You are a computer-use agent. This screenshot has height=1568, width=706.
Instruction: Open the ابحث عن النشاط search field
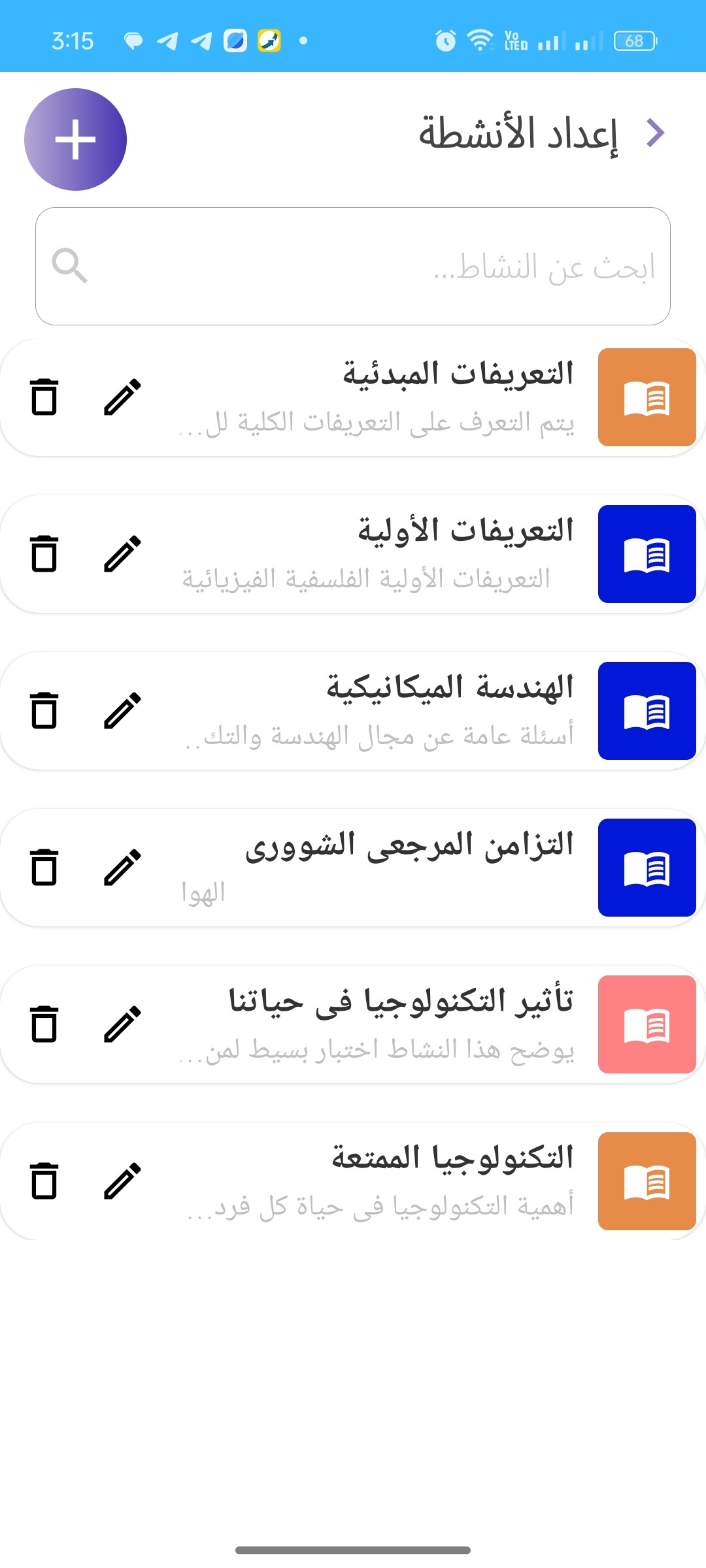pos(353,266)
